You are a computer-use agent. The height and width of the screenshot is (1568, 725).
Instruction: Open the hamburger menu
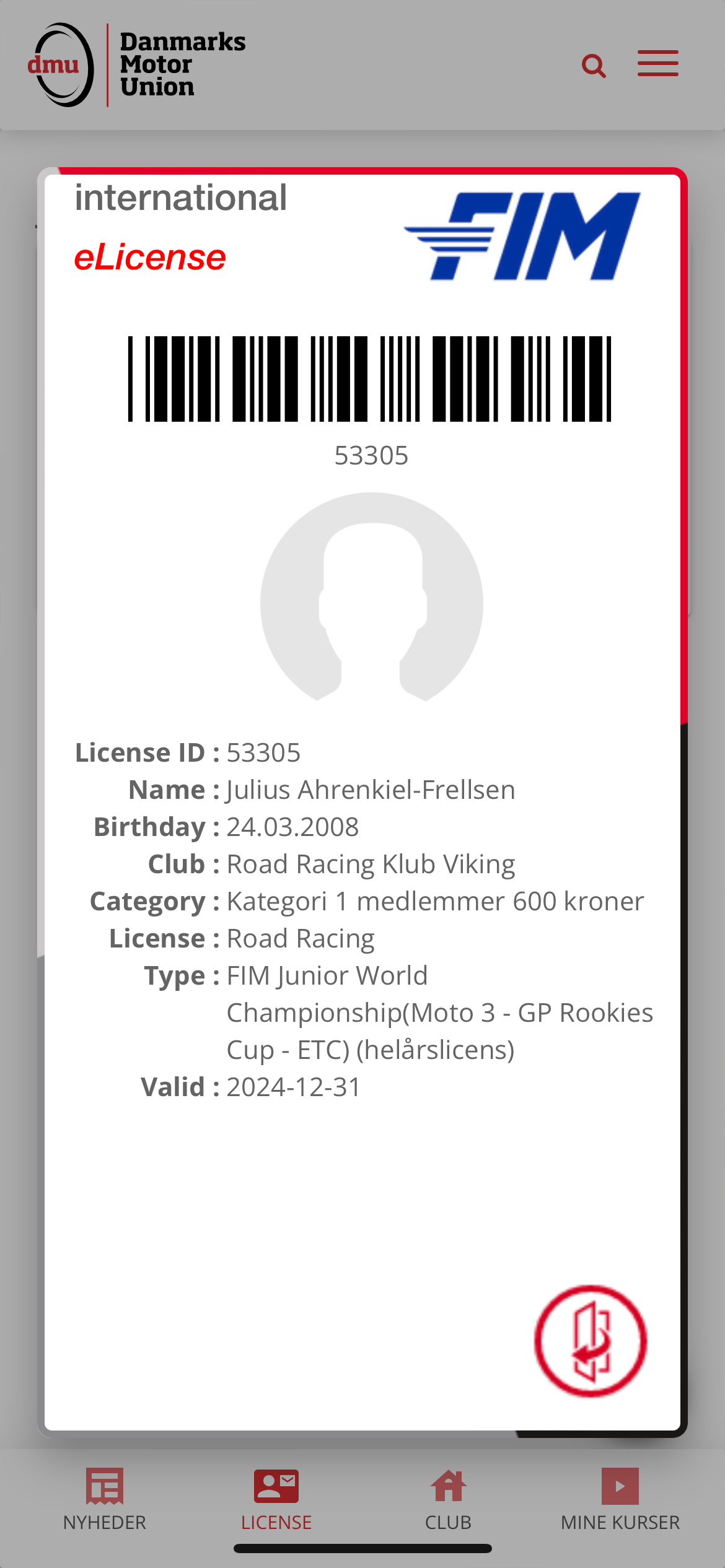click(x=658, y=64)
